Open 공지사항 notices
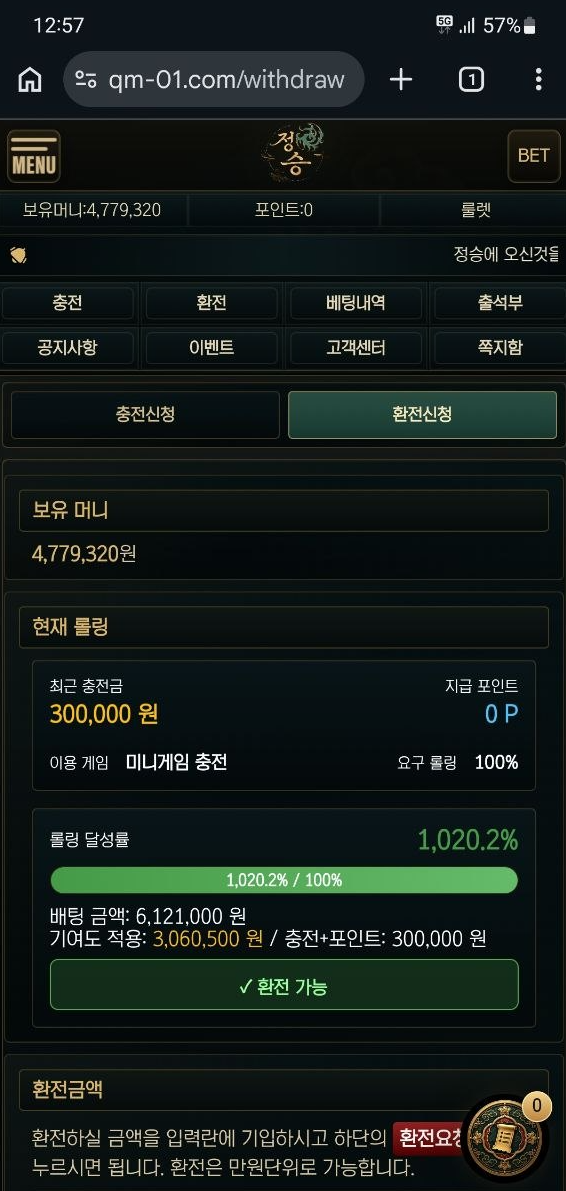Viewport: 566px width, 1191px height. pos(68,348)
